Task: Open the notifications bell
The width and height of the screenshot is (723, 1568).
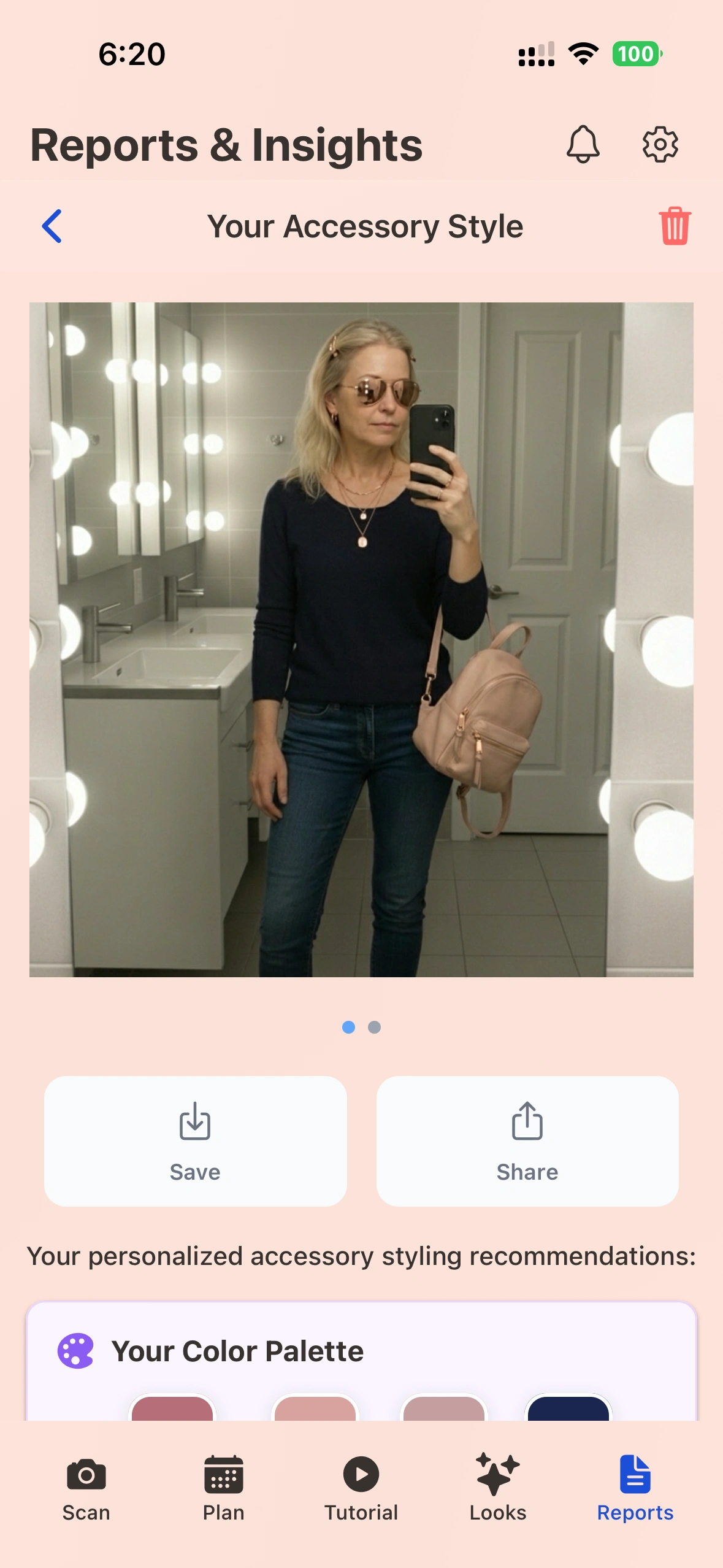Action: pos(583,145)
